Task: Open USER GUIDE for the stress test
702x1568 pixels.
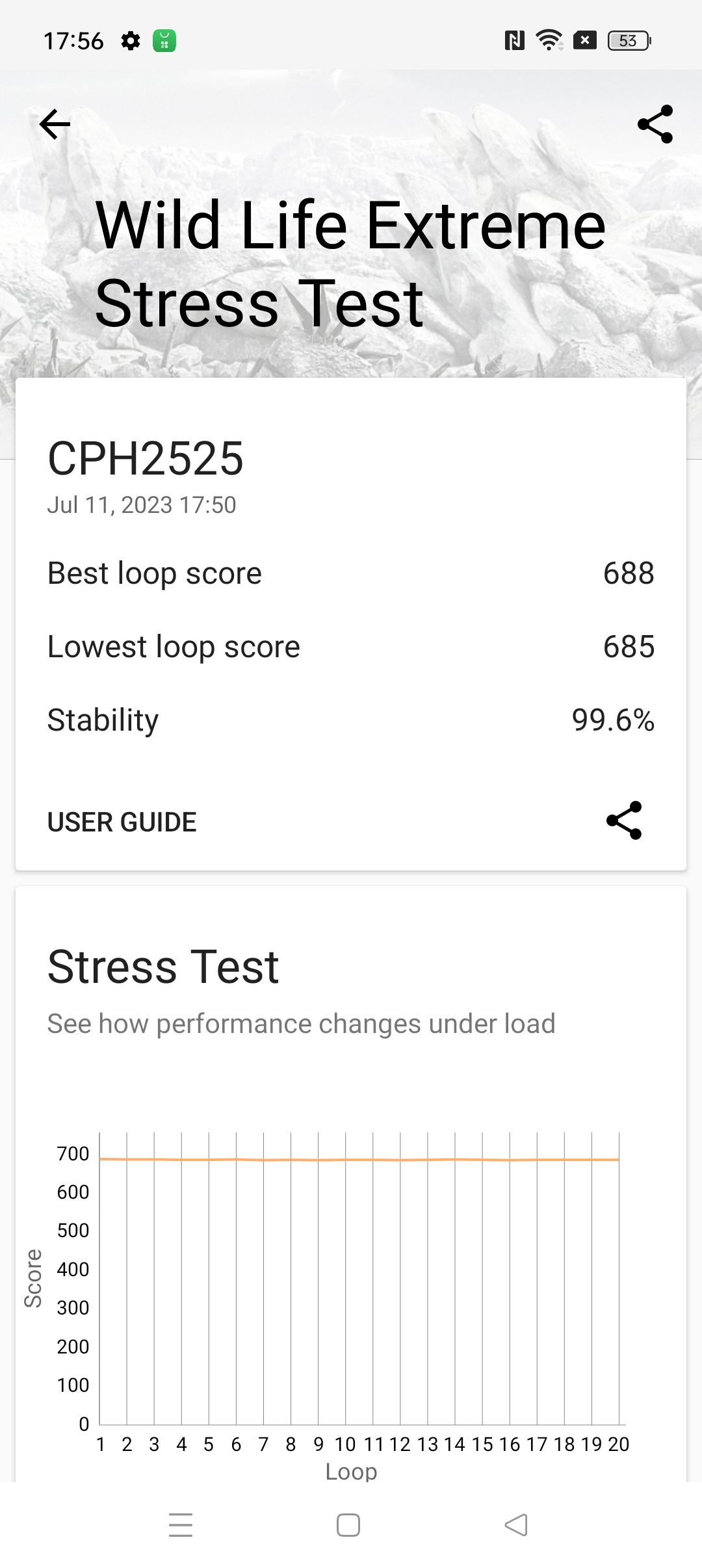Action: [x=121, y=821]
